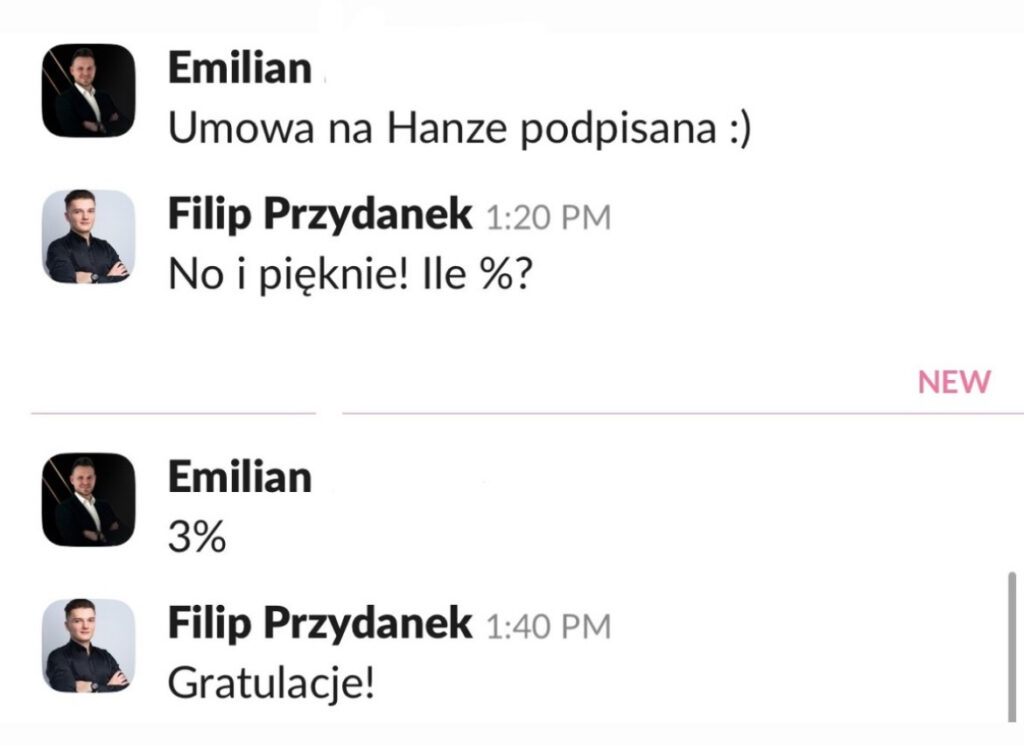View Filip's avatar next to the Gratulacje! message

click(88, 645)
